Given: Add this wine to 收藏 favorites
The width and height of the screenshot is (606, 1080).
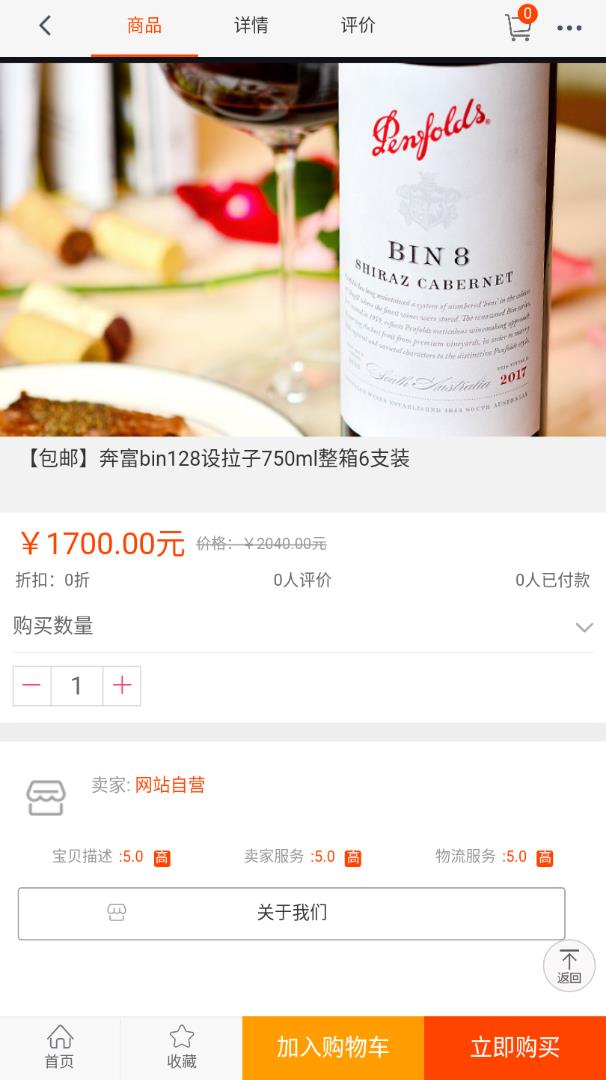Looking at the screenshot, I should [181, 1048].
